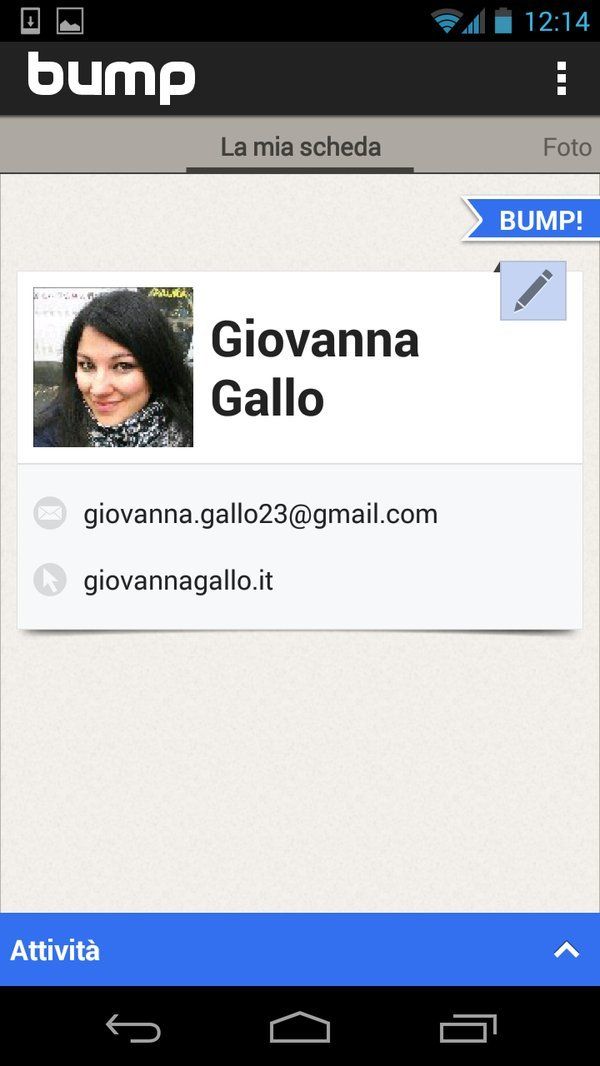Open the overflow menu
This screenshot has width=600, height=1066.
(561, 78)
